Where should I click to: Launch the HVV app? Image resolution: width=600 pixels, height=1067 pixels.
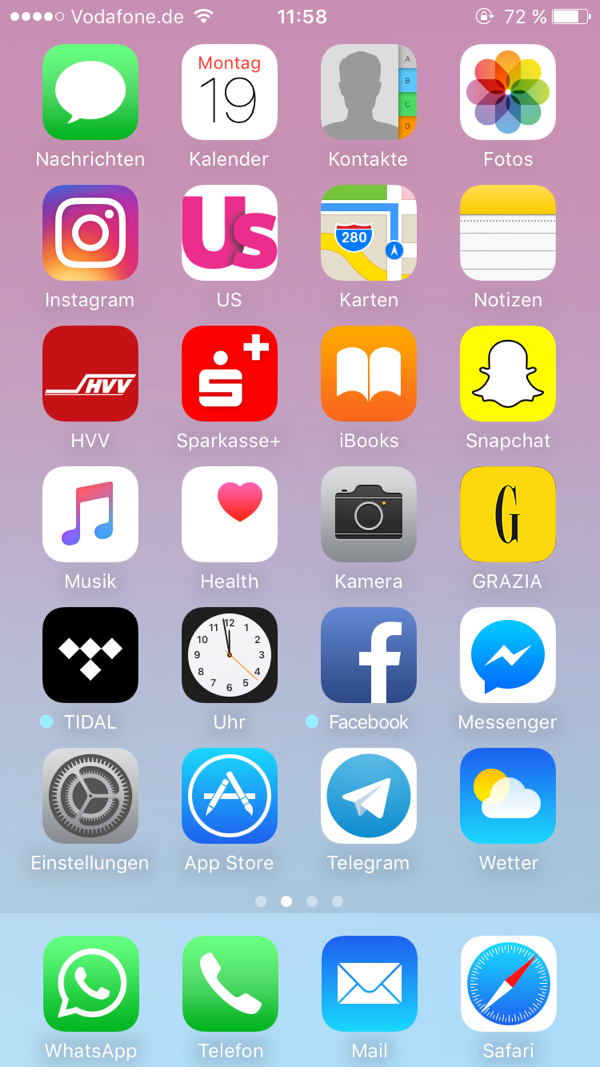(x=90, y=374)
